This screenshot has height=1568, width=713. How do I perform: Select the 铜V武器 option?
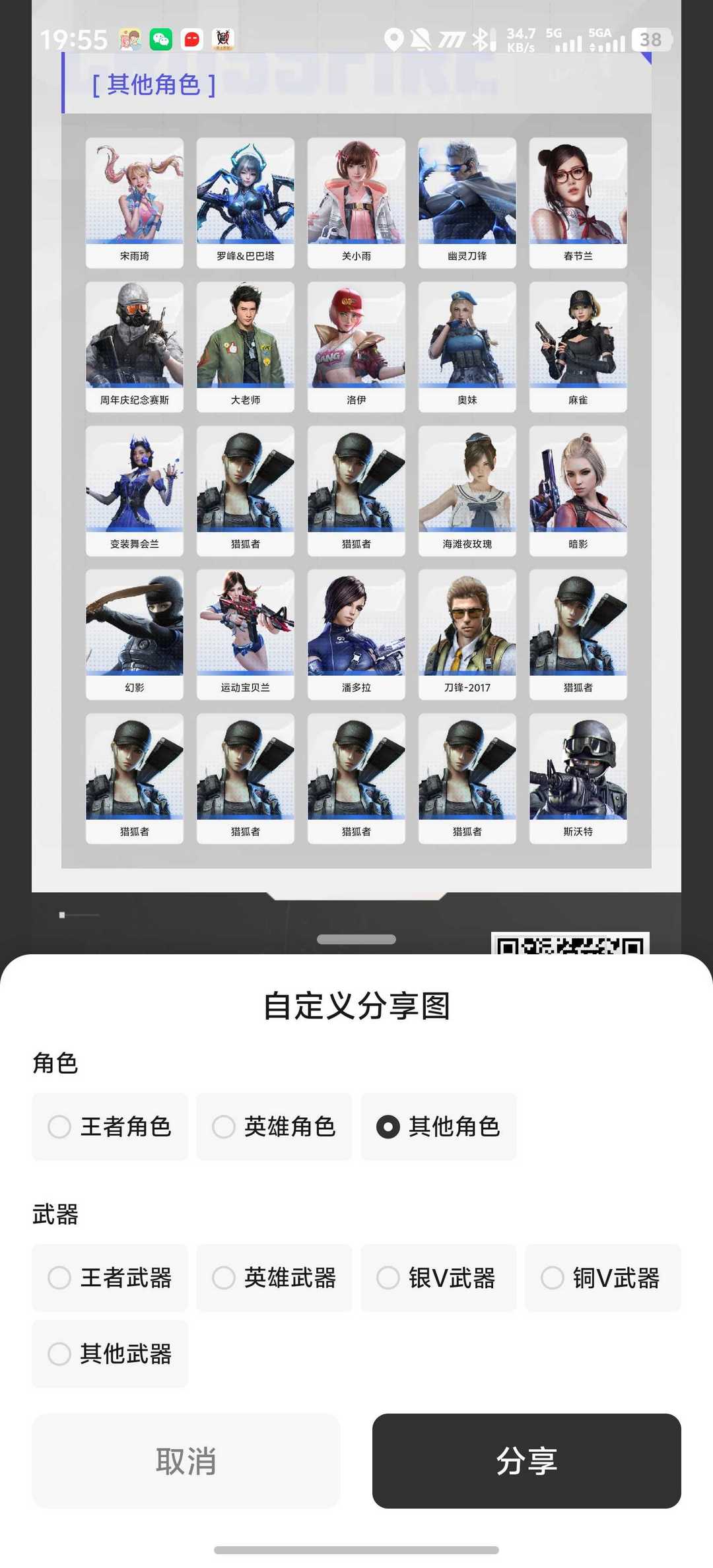[603, 1278]
